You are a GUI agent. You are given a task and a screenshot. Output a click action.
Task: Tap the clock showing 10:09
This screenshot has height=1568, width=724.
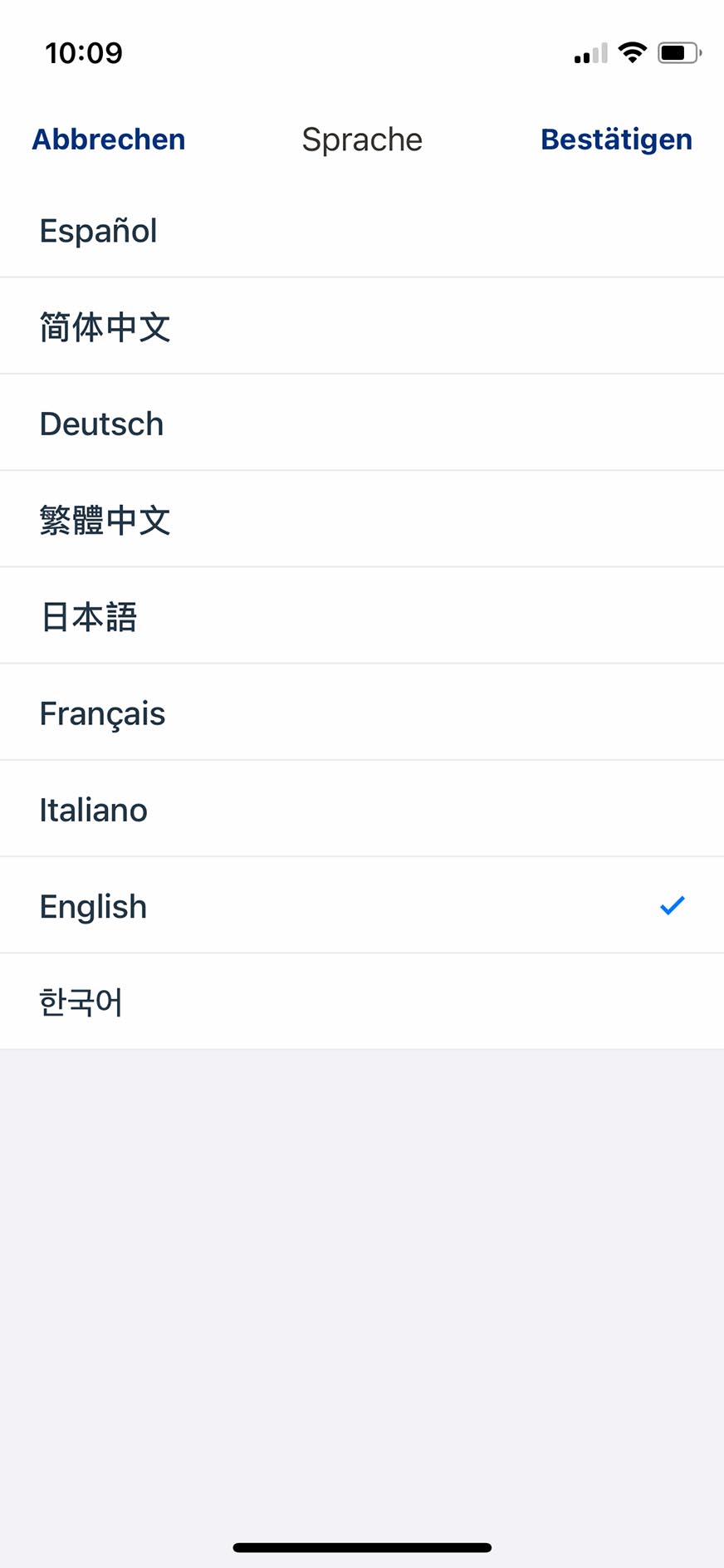(83, 52)
